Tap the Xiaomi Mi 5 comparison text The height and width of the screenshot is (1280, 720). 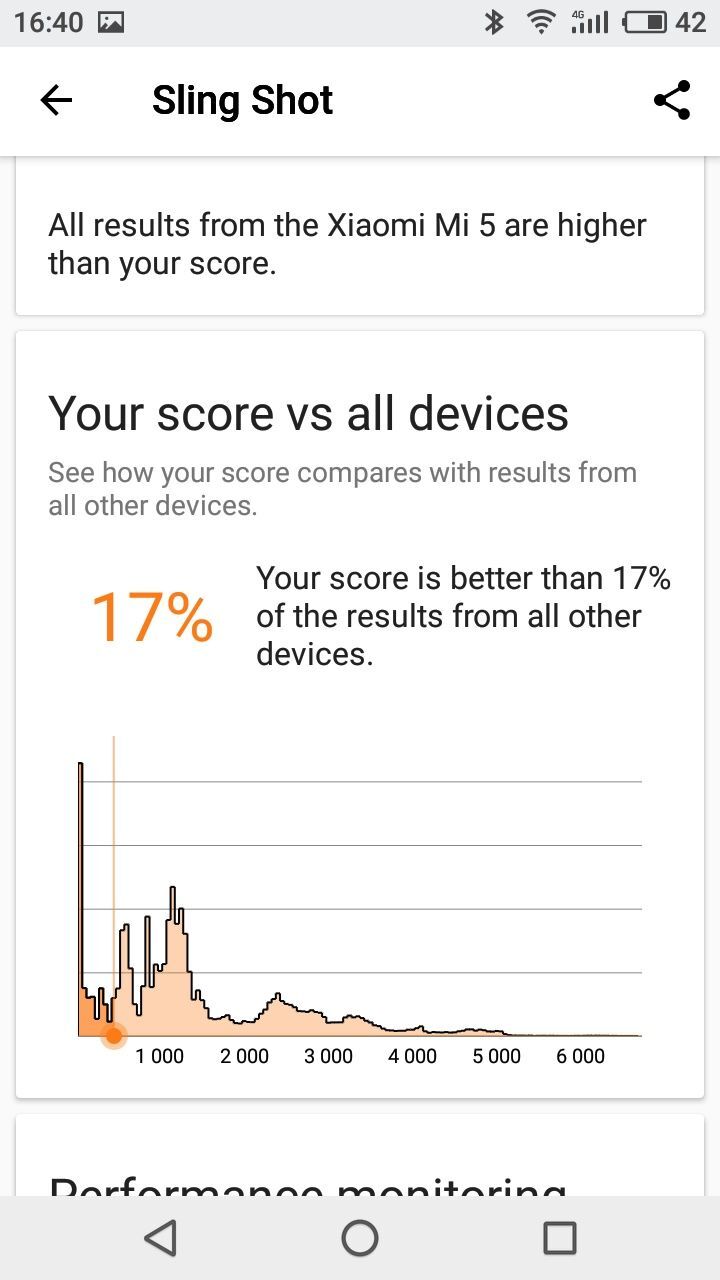click(x=347, y=243)
